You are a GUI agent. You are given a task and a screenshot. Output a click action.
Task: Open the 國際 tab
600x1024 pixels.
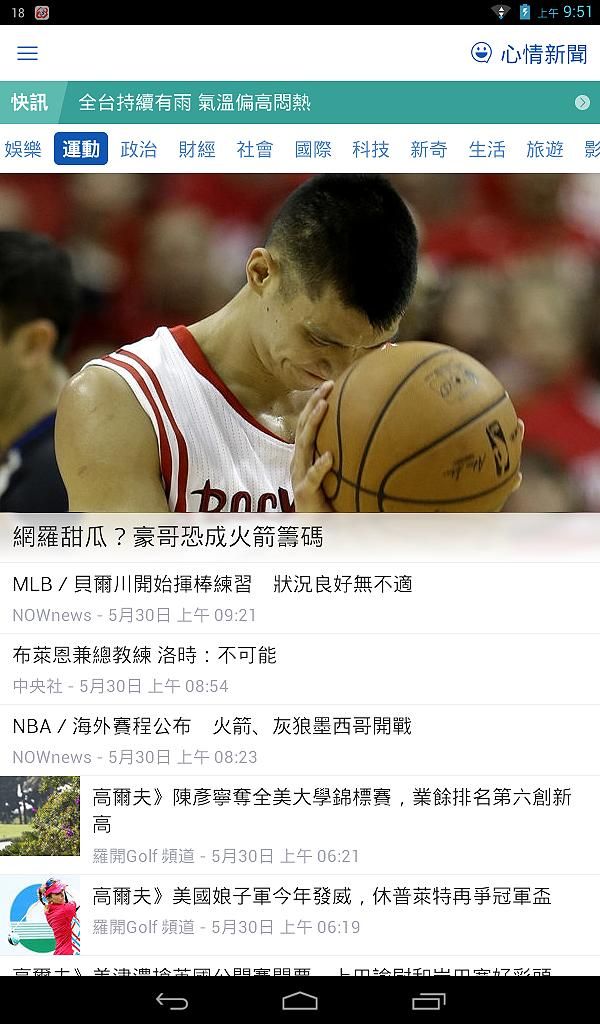pos(313,149)
